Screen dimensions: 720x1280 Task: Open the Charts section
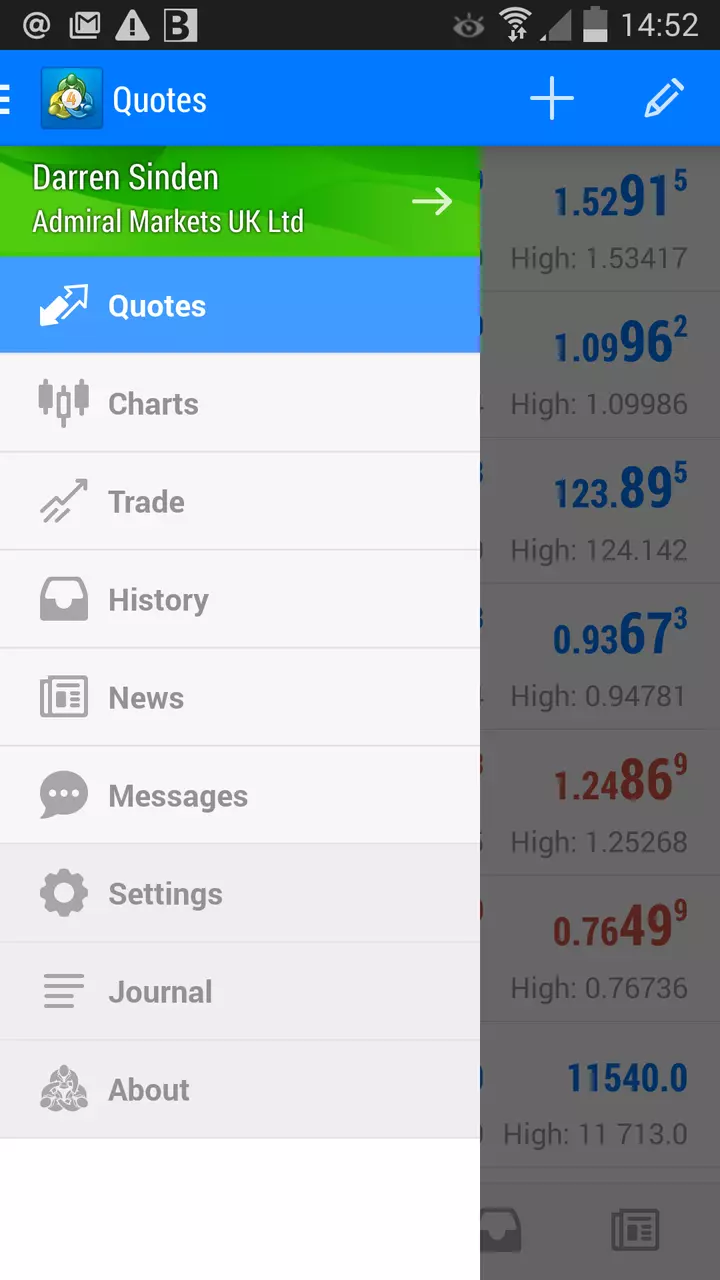pos(240,403)
